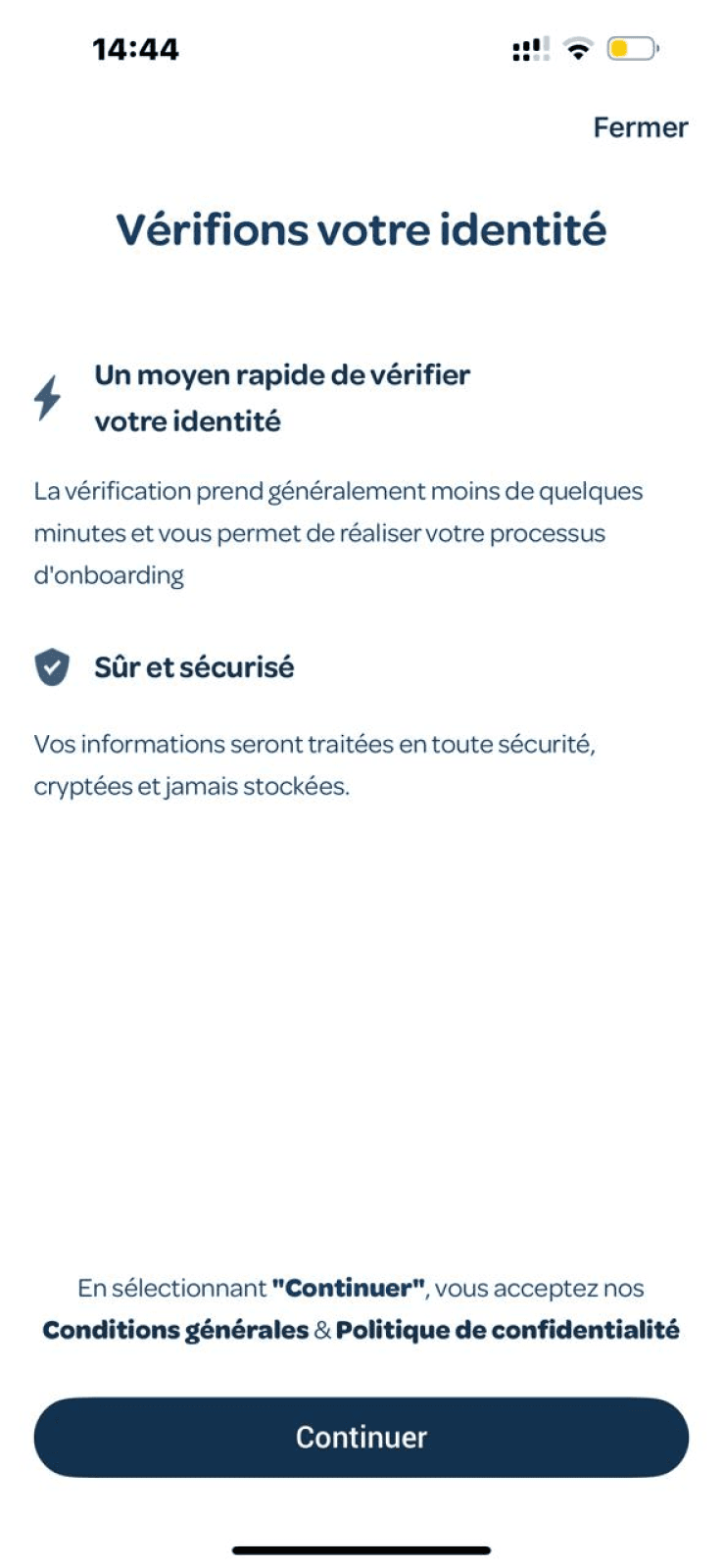Tap Fermer to dismiss the screen
The height and width of the screenshot is (1568, 723).
click(x=641, y=127)
